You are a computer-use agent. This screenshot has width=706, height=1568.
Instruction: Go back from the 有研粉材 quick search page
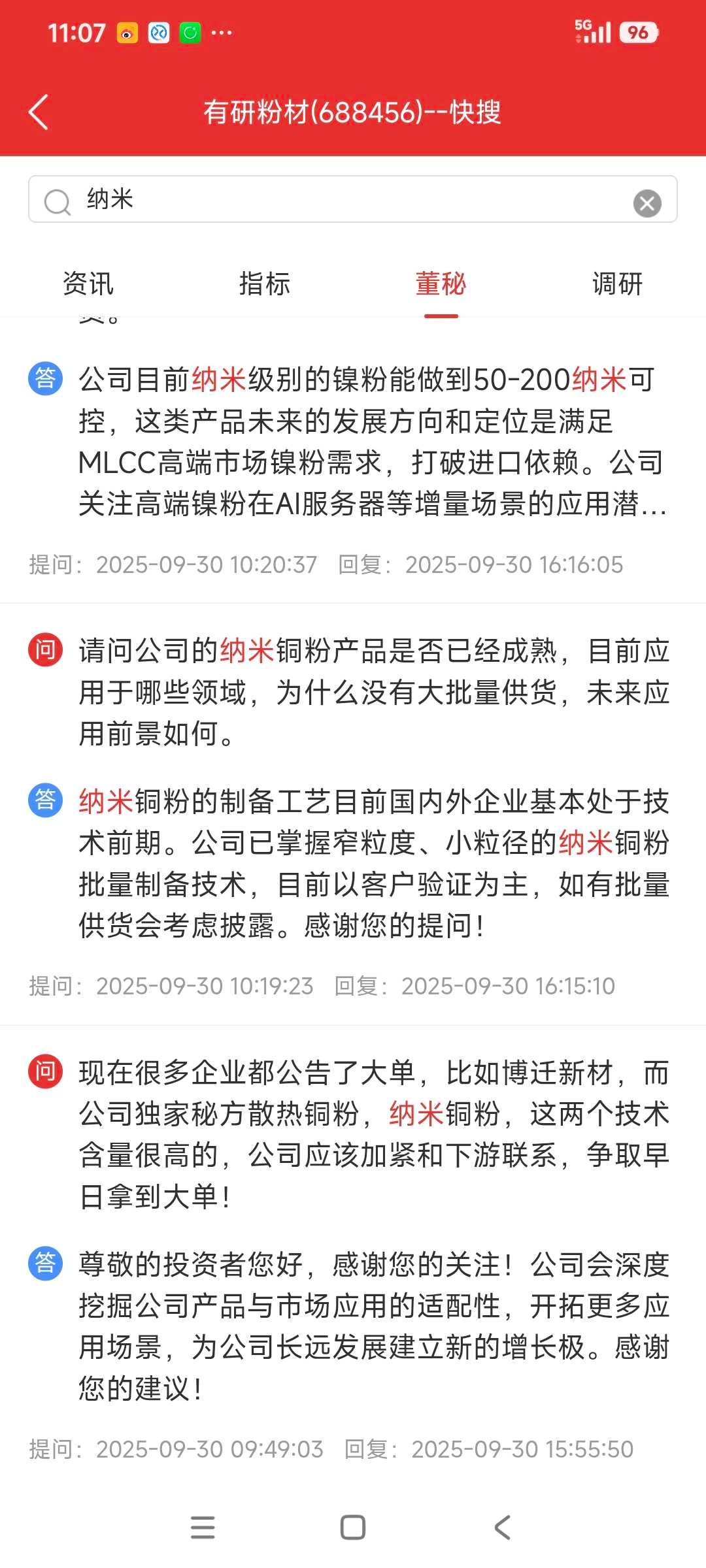(39, 112)
